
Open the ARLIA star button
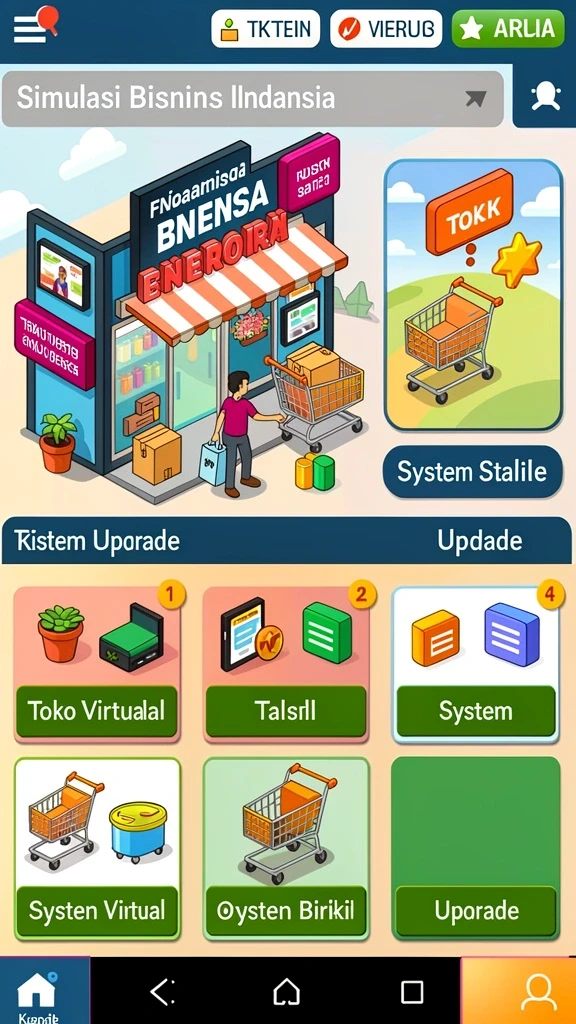[x=508, y=29]
